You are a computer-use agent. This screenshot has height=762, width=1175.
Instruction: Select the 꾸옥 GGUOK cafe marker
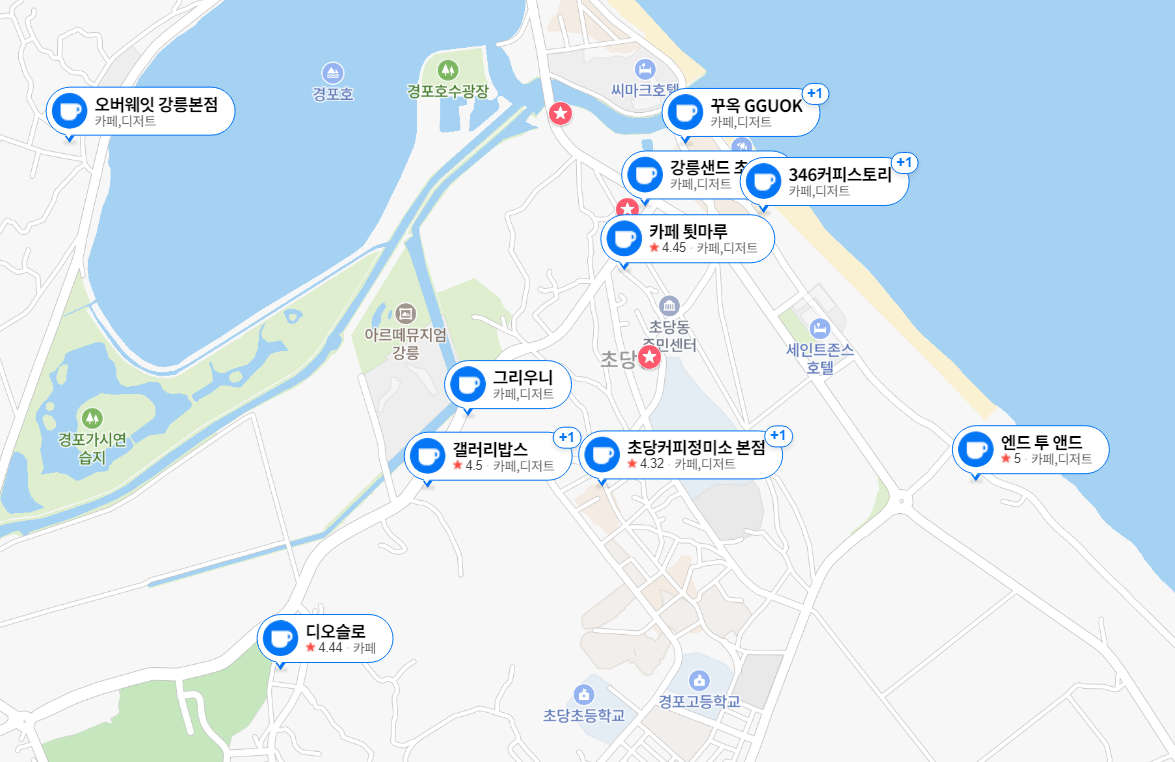tap(740, 112)
